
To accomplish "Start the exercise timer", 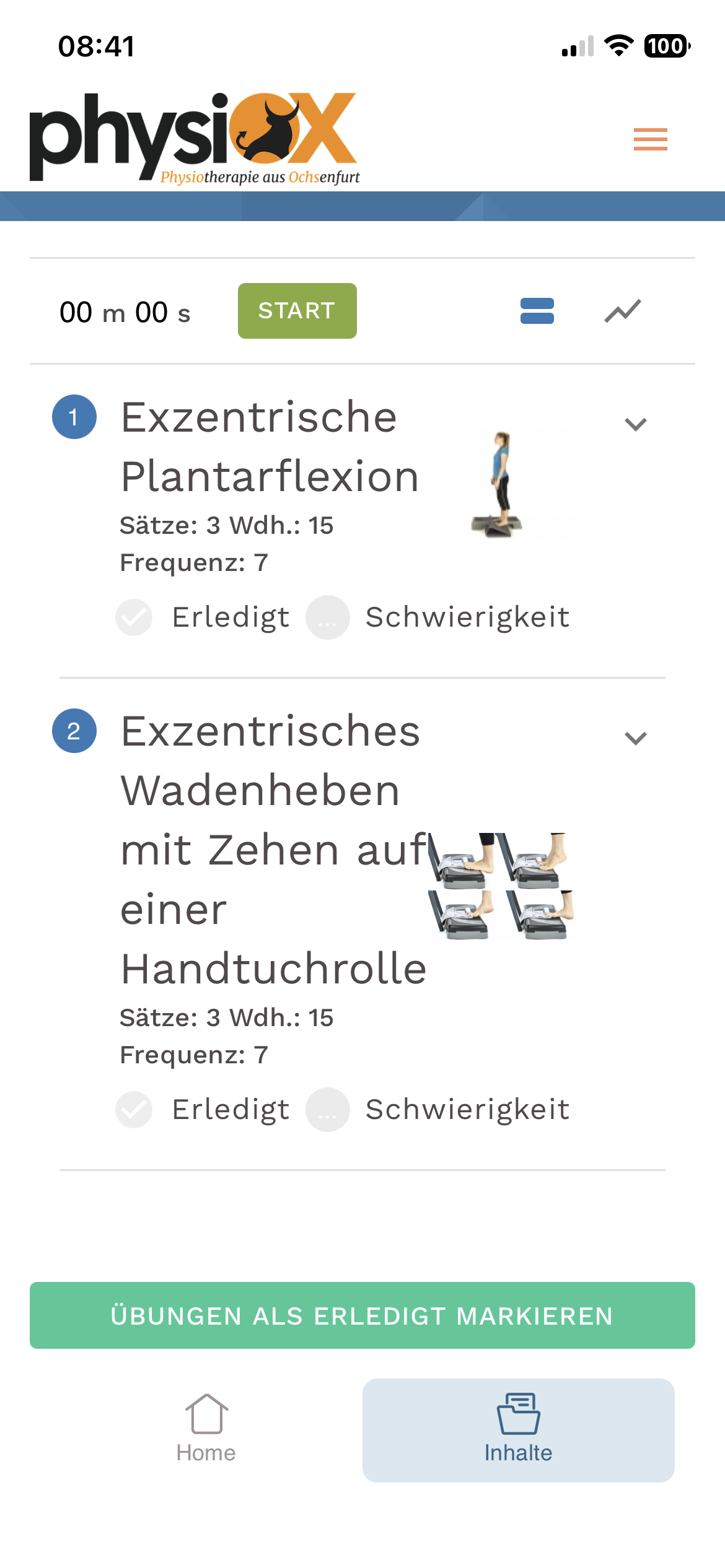I will tap(297, 311).
